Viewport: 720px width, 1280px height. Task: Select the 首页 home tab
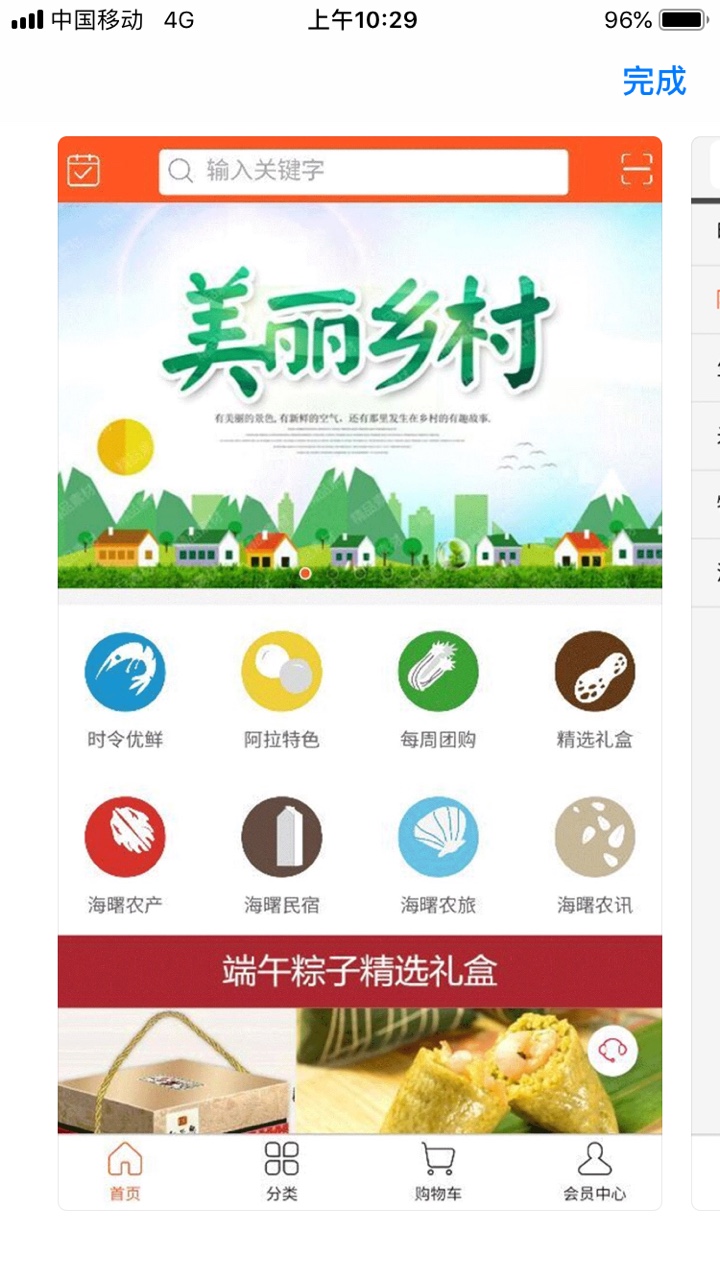[x=124, y=1168]
